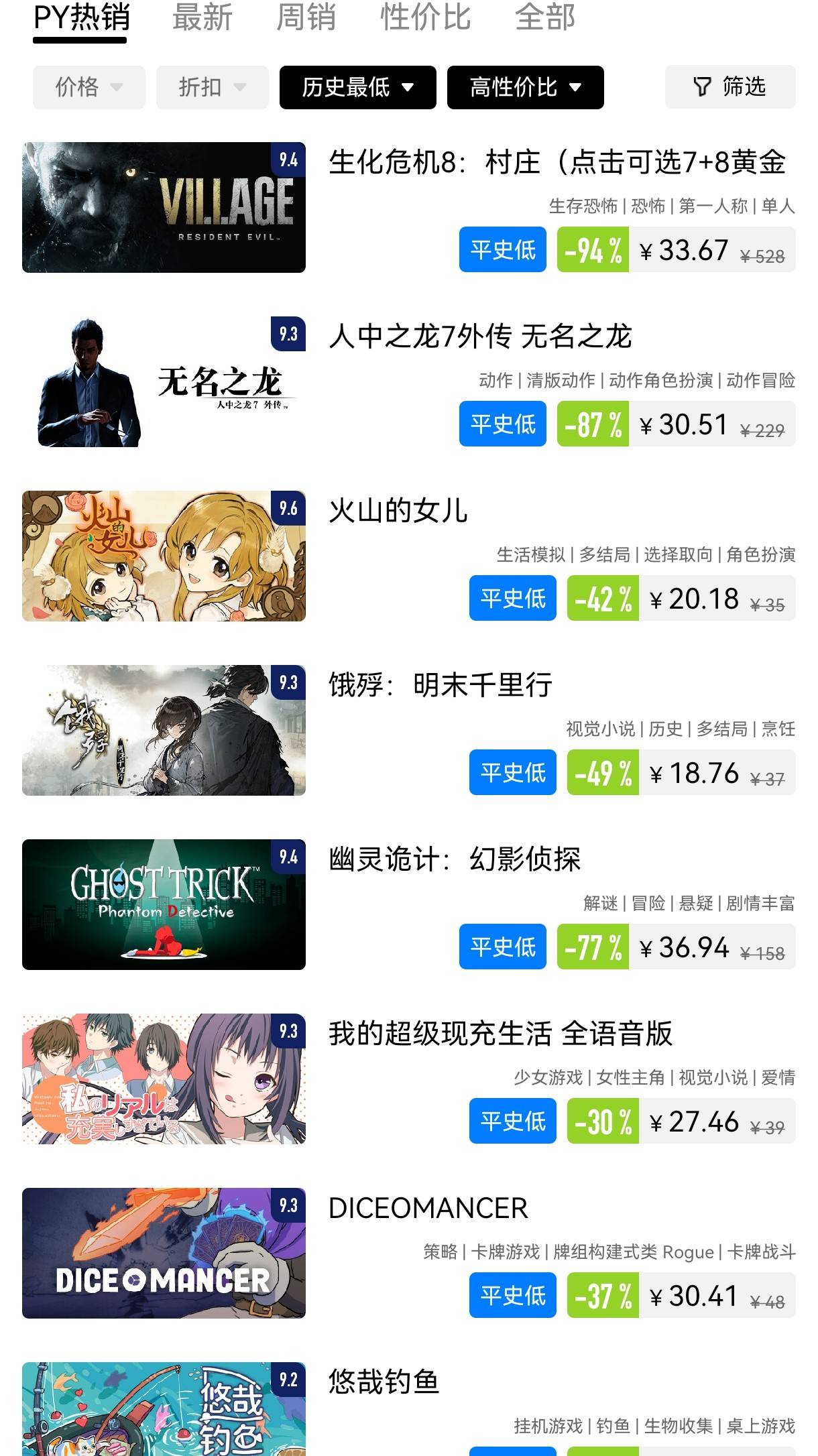
Task: Expand the 高性价比 filter dropdown
Action: (x=525, y=87)
